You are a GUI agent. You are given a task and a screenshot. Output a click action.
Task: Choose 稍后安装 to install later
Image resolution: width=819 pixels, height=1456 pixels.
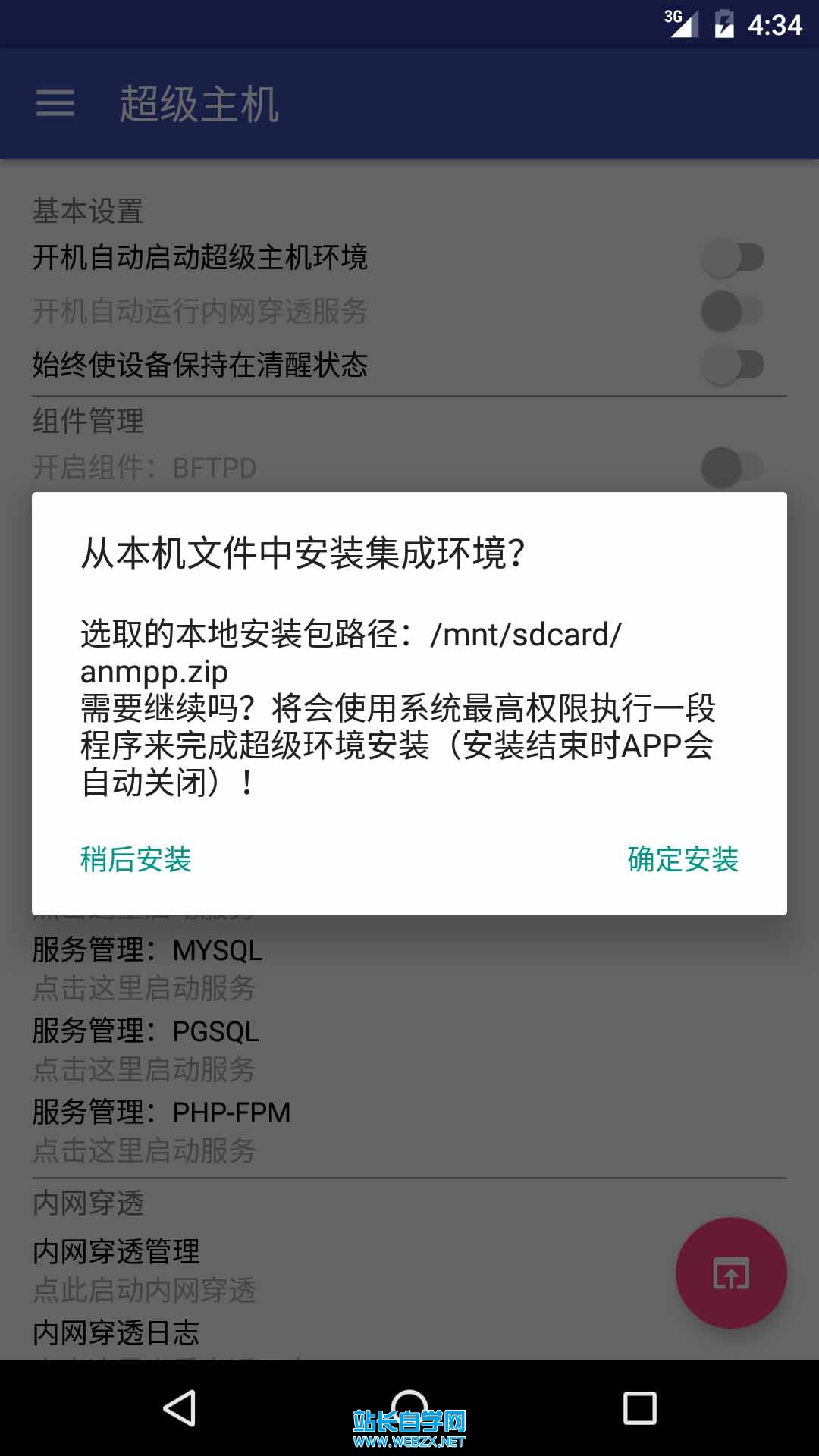click(136, 859)
